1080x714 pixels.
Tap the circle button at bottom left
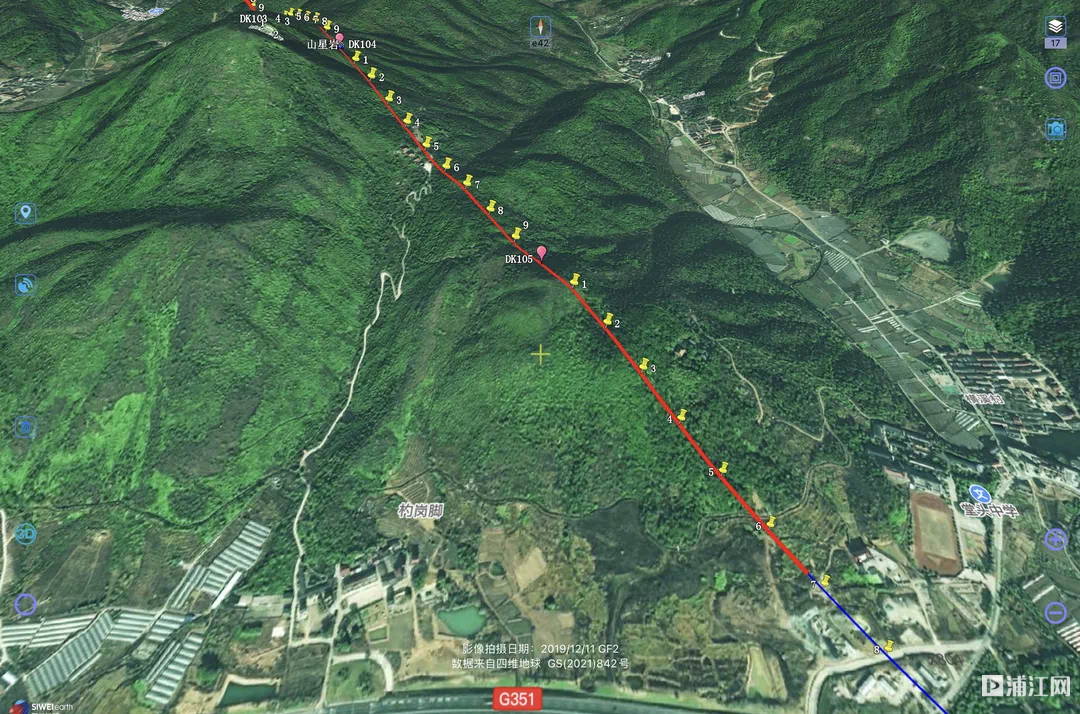[x=25, y=605]
